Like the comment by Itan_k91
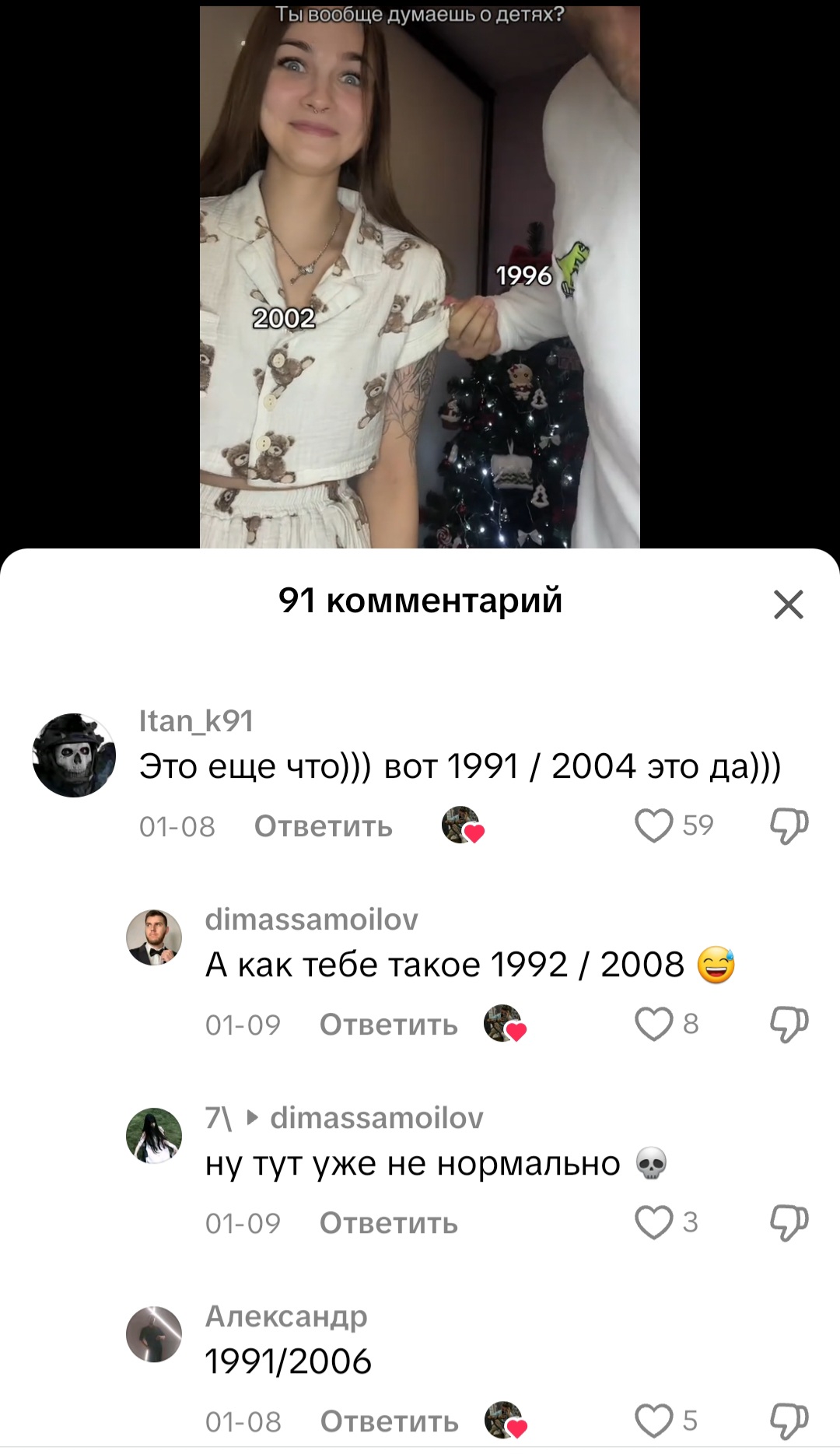The width and height of the screenshot is (840, 1454). pyautogui.click(x=653, y=825)
